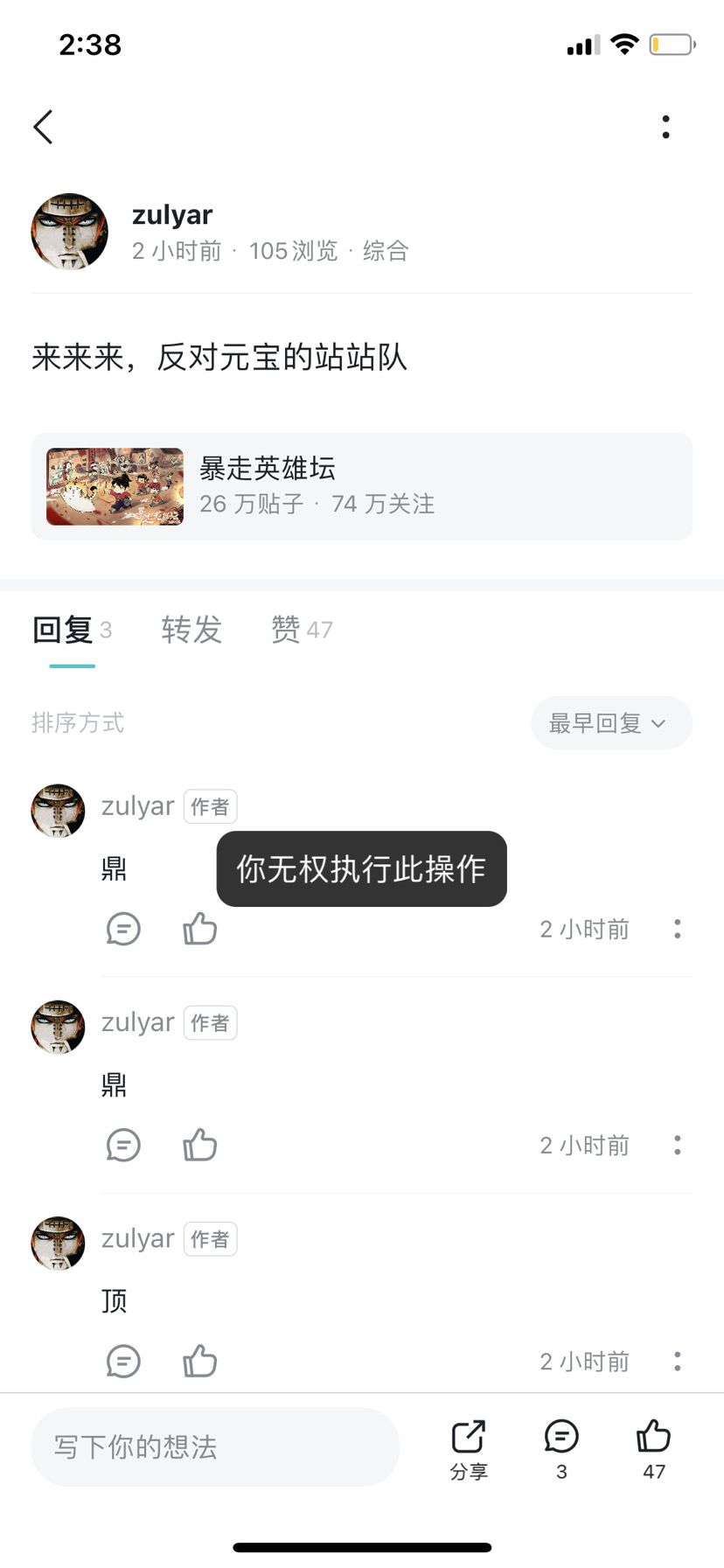This screenshot has height=1568, width=724.
Task: Select the 回复 tab
Action: (71, 630)
